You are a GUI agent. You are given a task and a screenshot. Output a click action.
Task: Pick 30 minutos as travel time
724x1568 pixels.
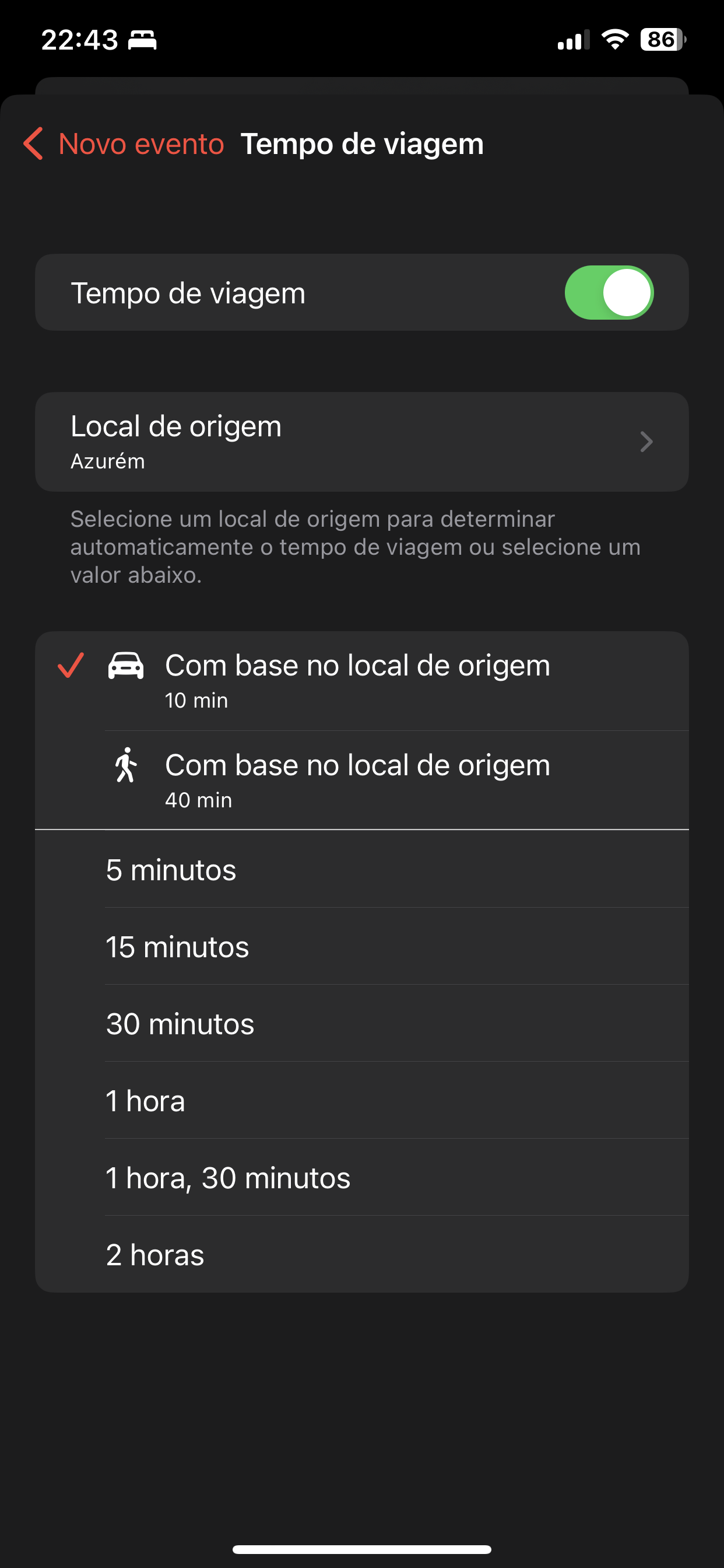361,1023
